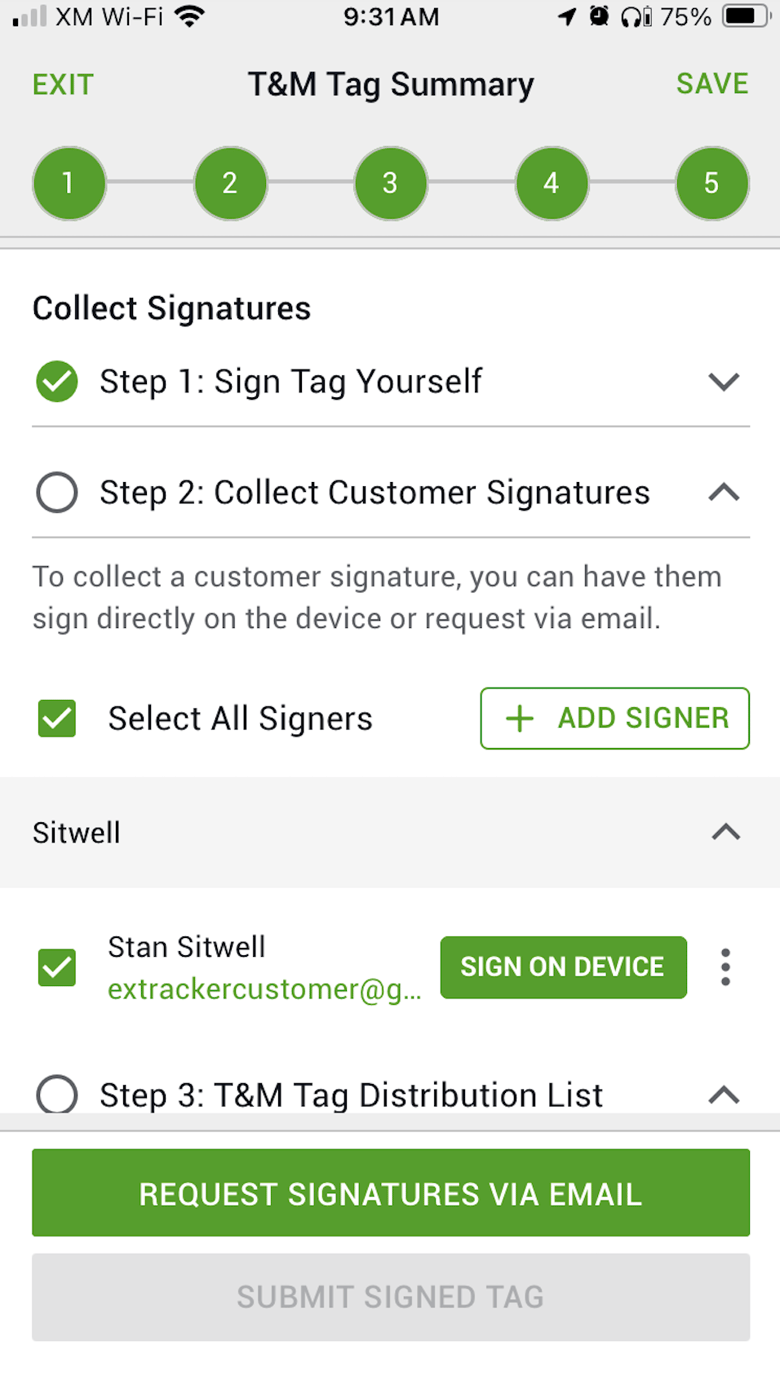Click SIGN ON DEVICE for Stan Sitwell

pos(563,967)
